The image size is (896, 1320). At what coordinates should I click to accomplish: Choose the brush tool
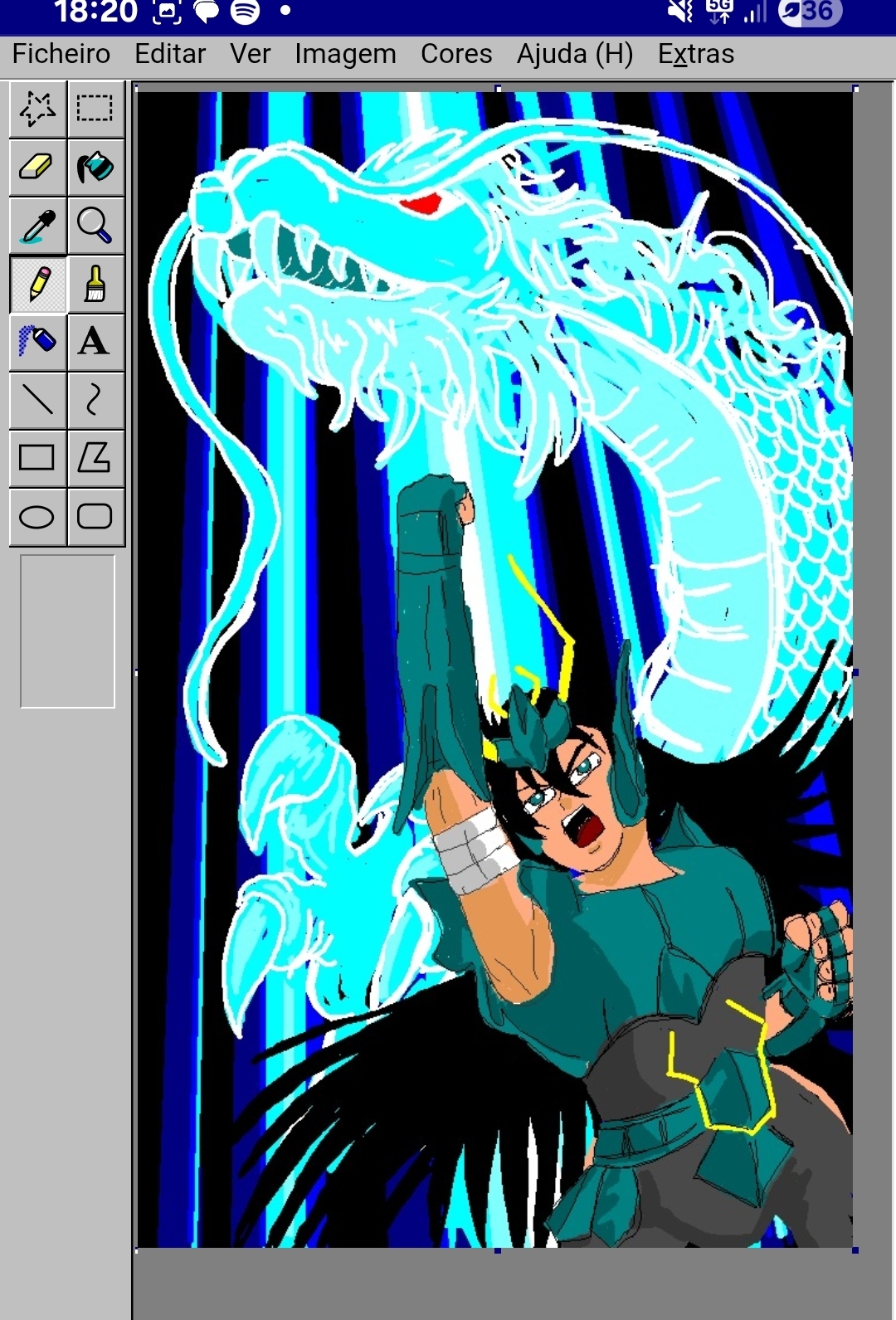coord(95,284)
